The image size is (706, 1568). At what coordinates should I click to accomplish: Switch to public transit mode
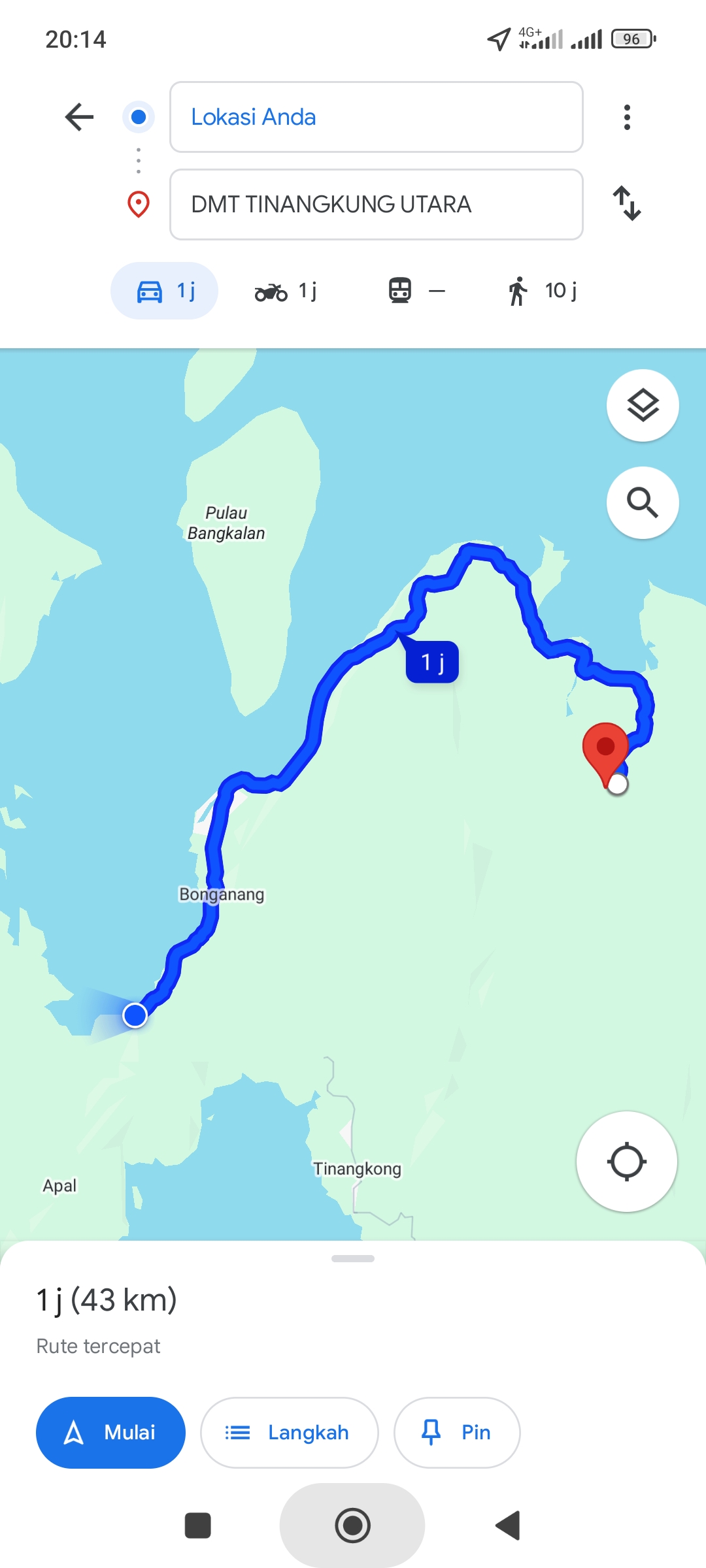coord(416,291)
